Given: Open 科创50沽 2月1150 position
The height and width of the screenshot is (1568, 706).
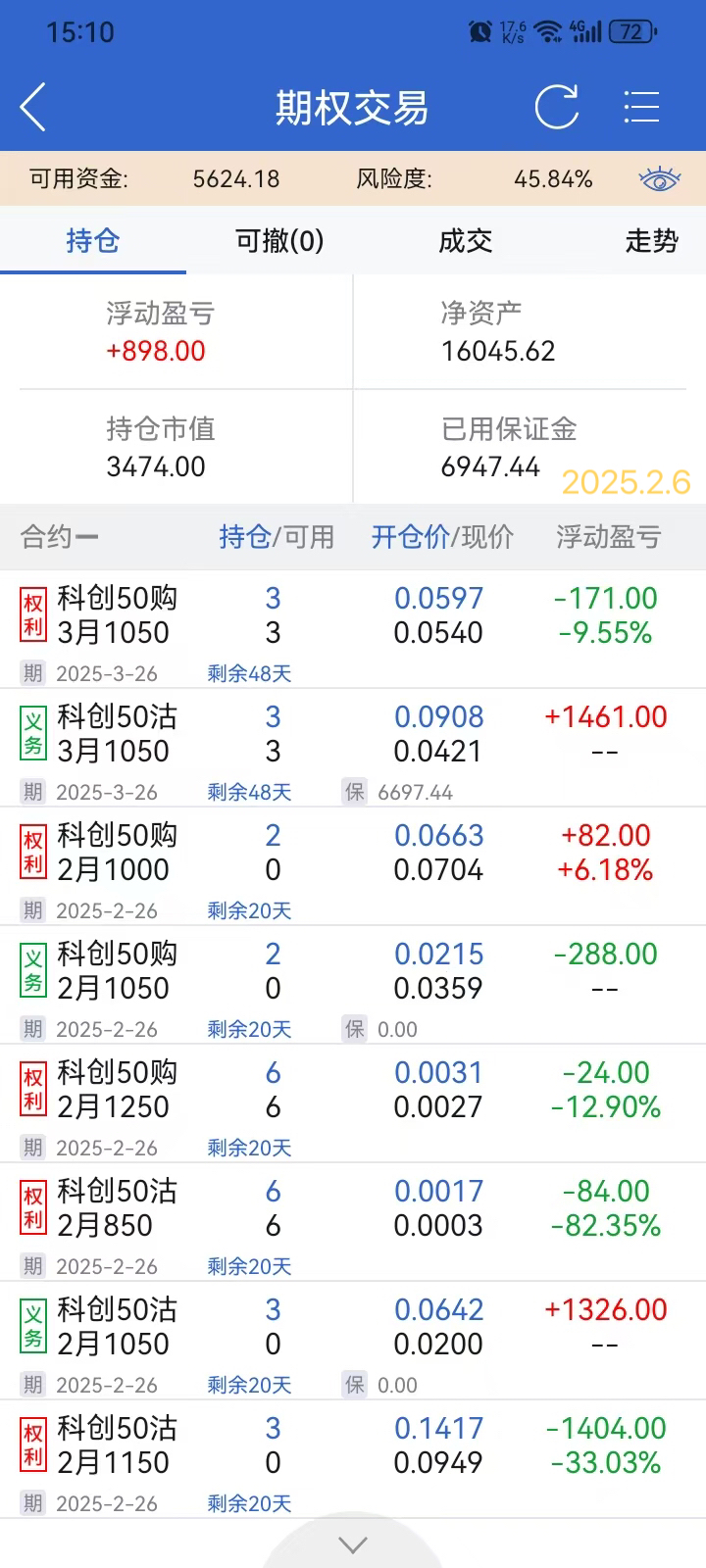Looking at the screenshot, I should (118, 1445).
